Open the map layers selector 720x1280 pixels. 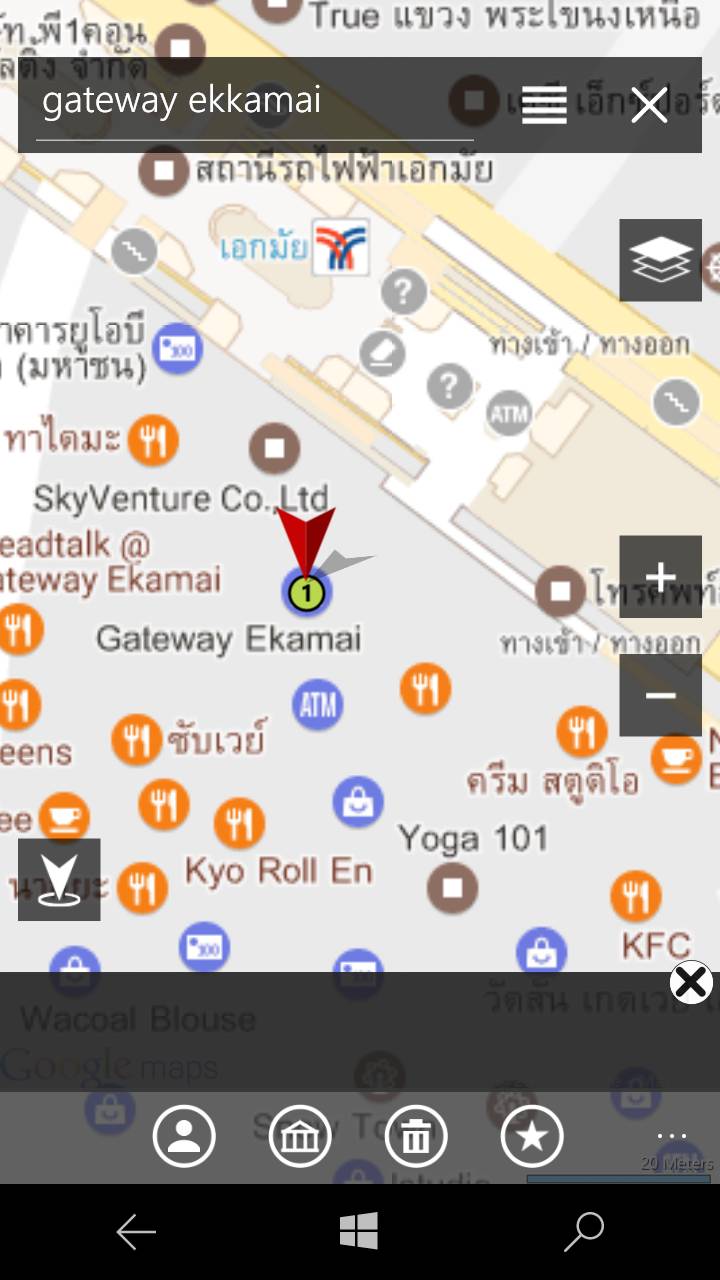point(660,260)
